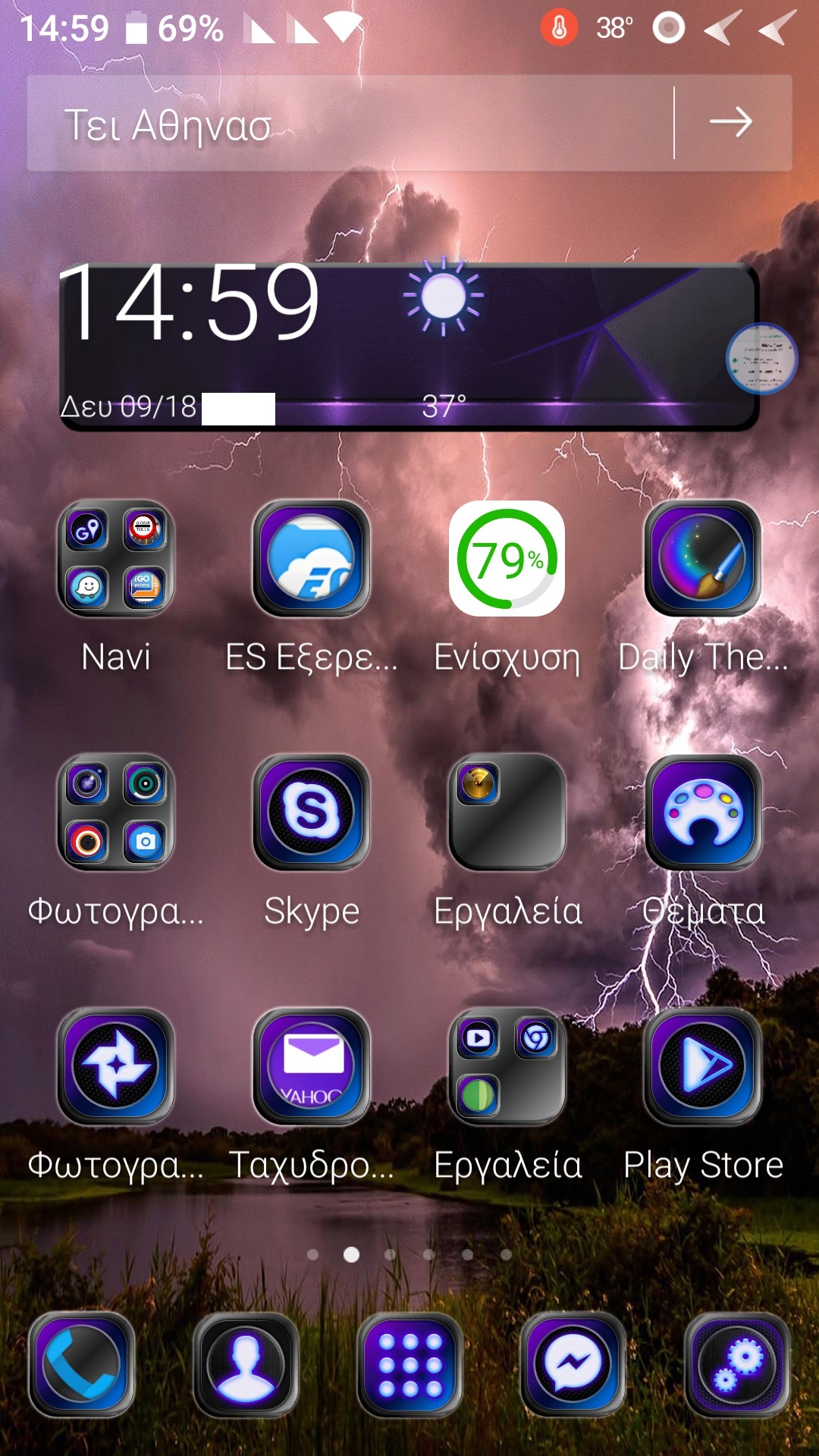The height and width of the screenshot is (1456, 819).
Task: Launch the Play Store
Action: (702, 1066)
